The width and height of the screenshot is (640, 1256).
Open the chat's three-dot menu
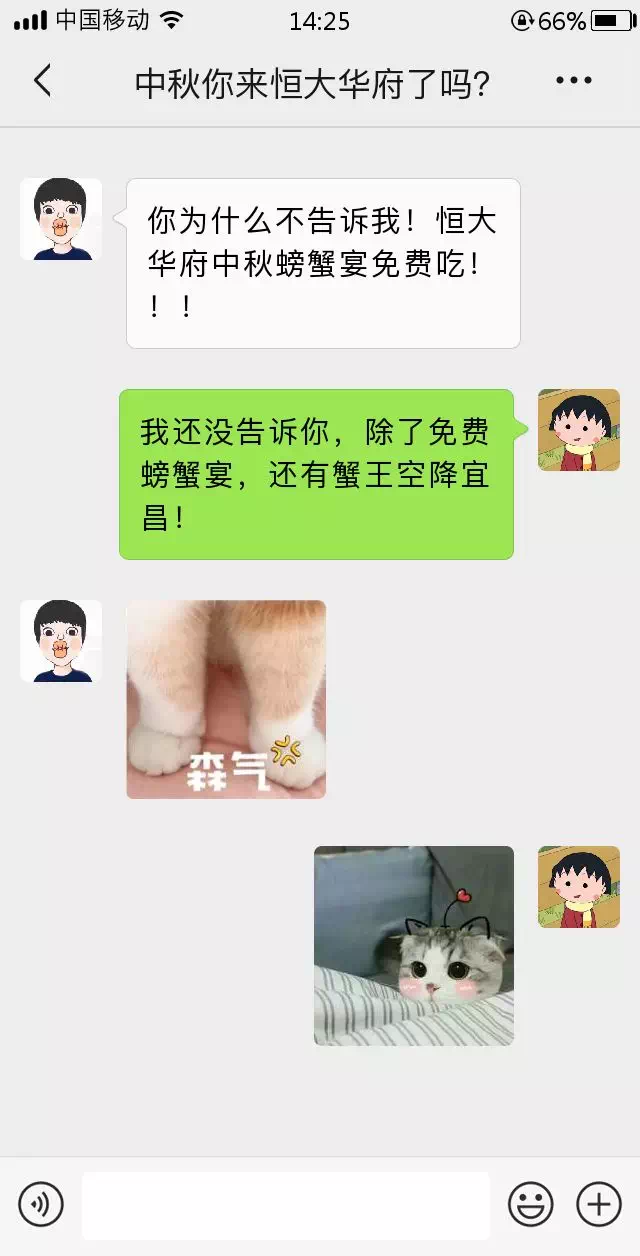click(x=574, y=81)
